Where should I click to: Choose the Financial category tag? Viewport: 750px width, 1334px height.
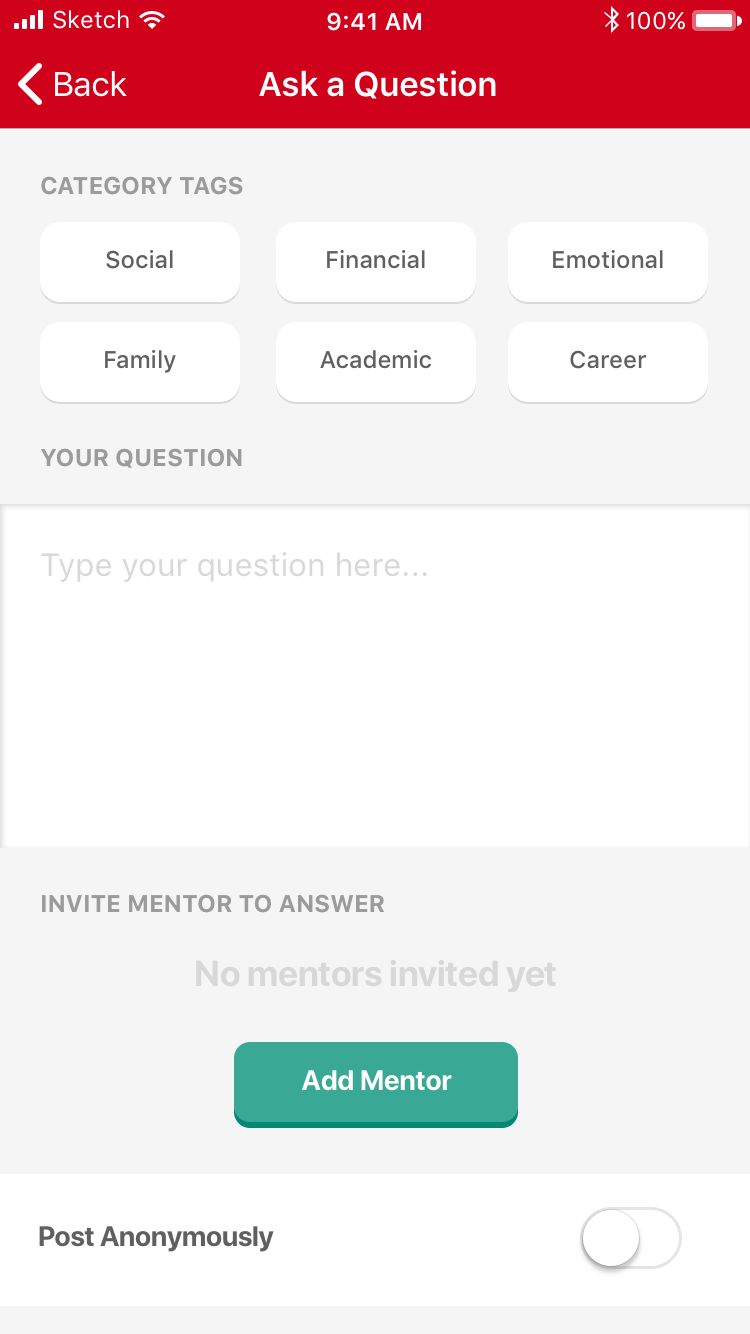[x=376, y=261]
